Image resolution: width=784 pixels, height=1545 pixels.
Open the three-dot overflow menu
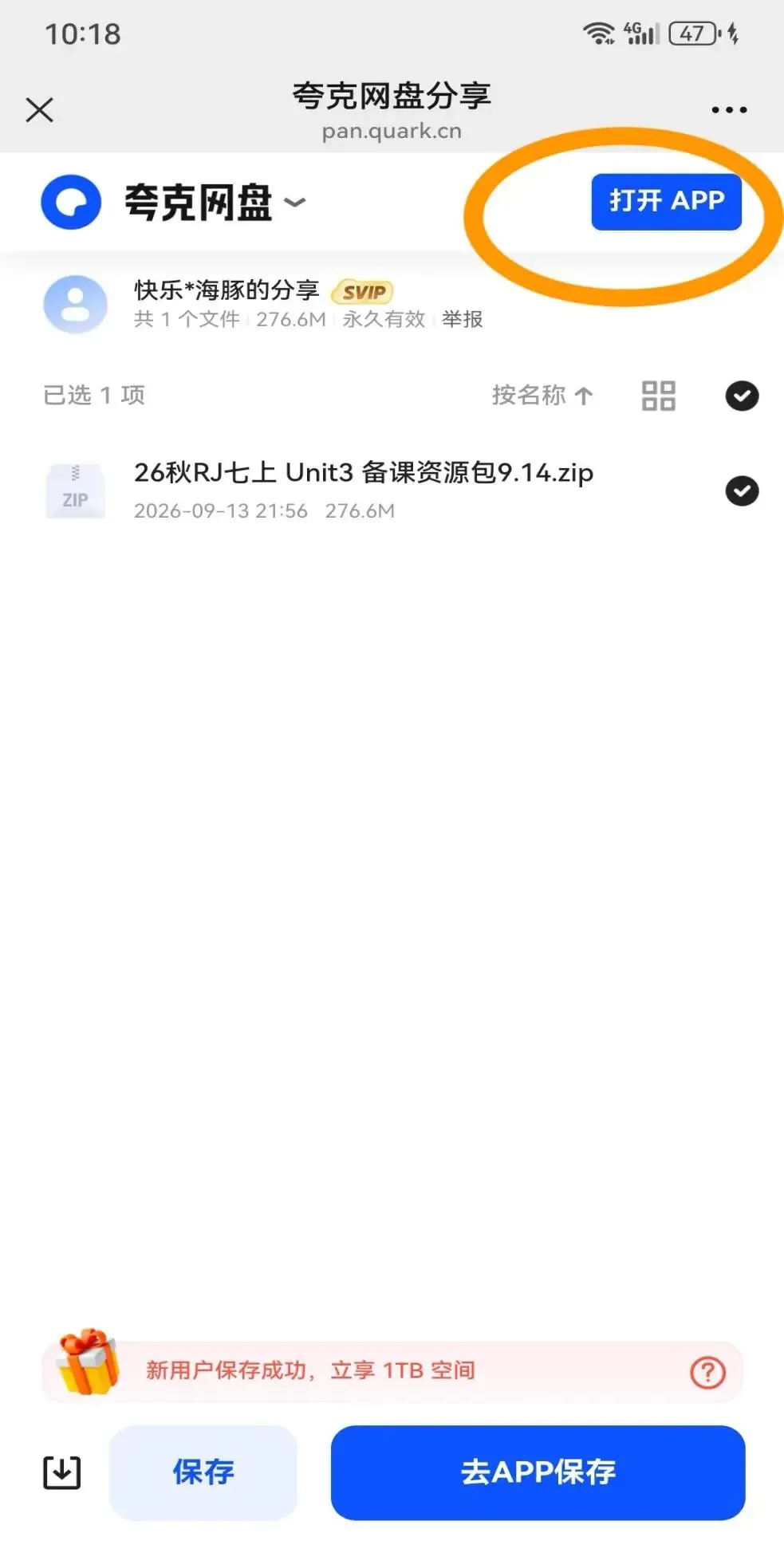(729, 110)
